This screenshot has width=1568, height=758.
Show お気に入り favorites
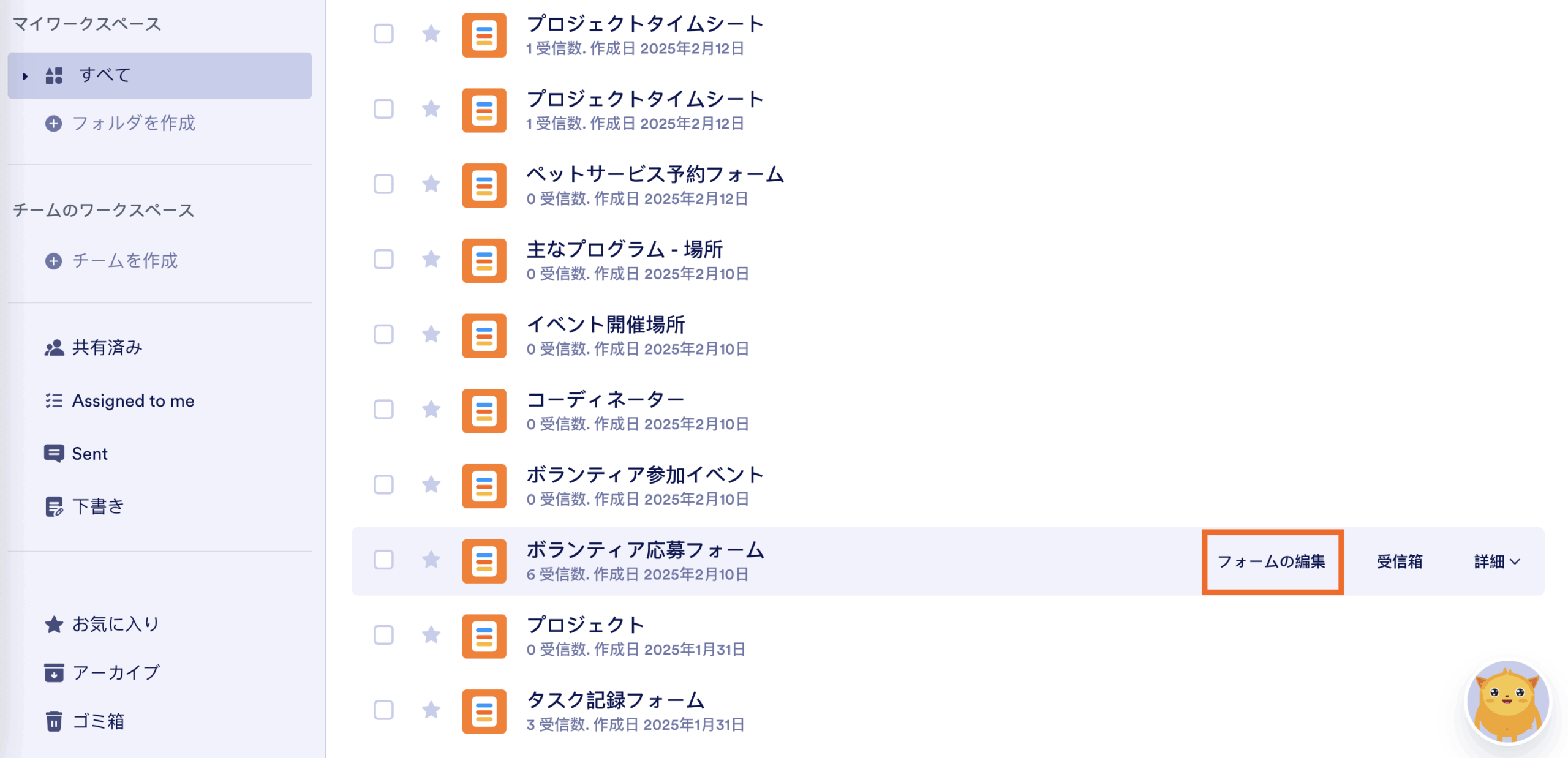click(x=115, y=624)
